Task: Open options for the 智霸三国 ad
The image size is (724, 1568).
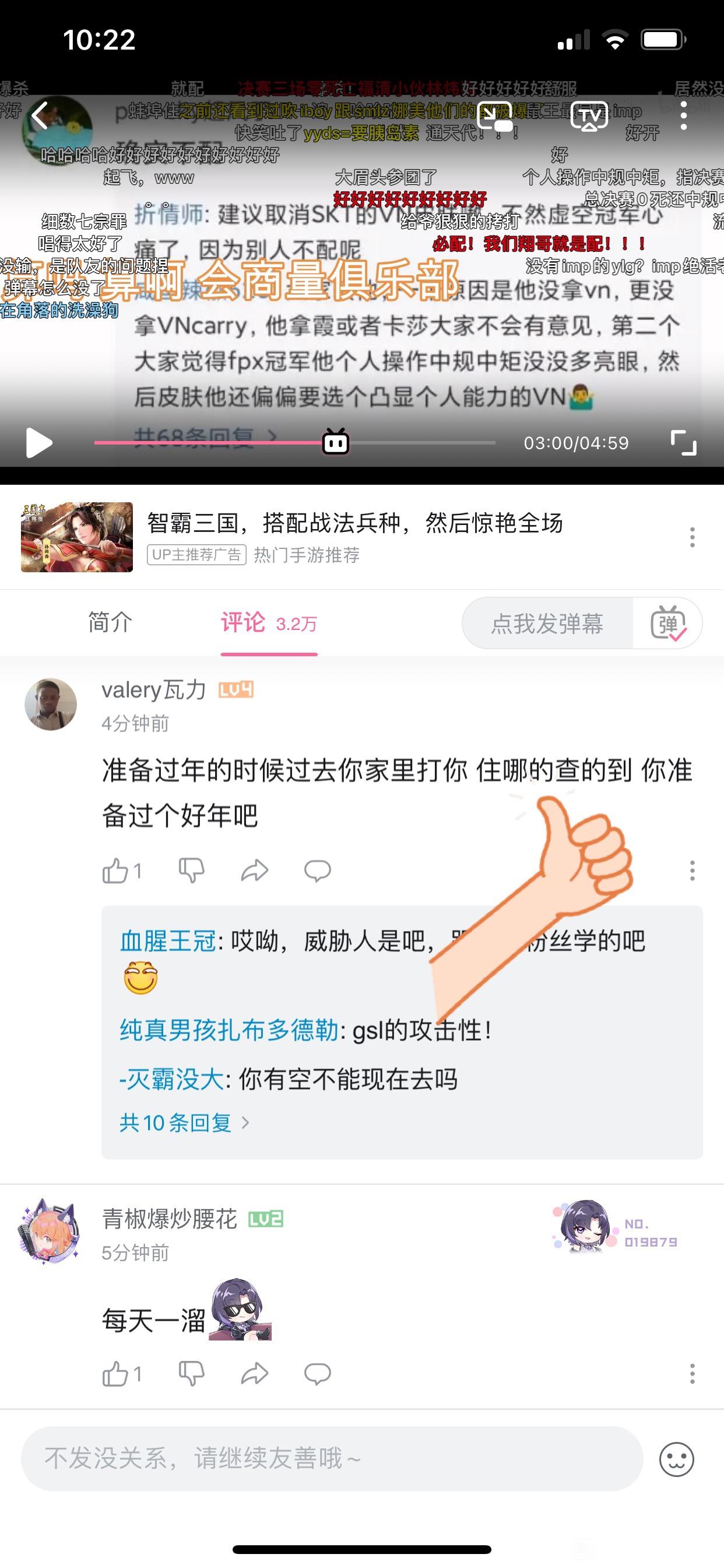Action: tap(692, 537)
